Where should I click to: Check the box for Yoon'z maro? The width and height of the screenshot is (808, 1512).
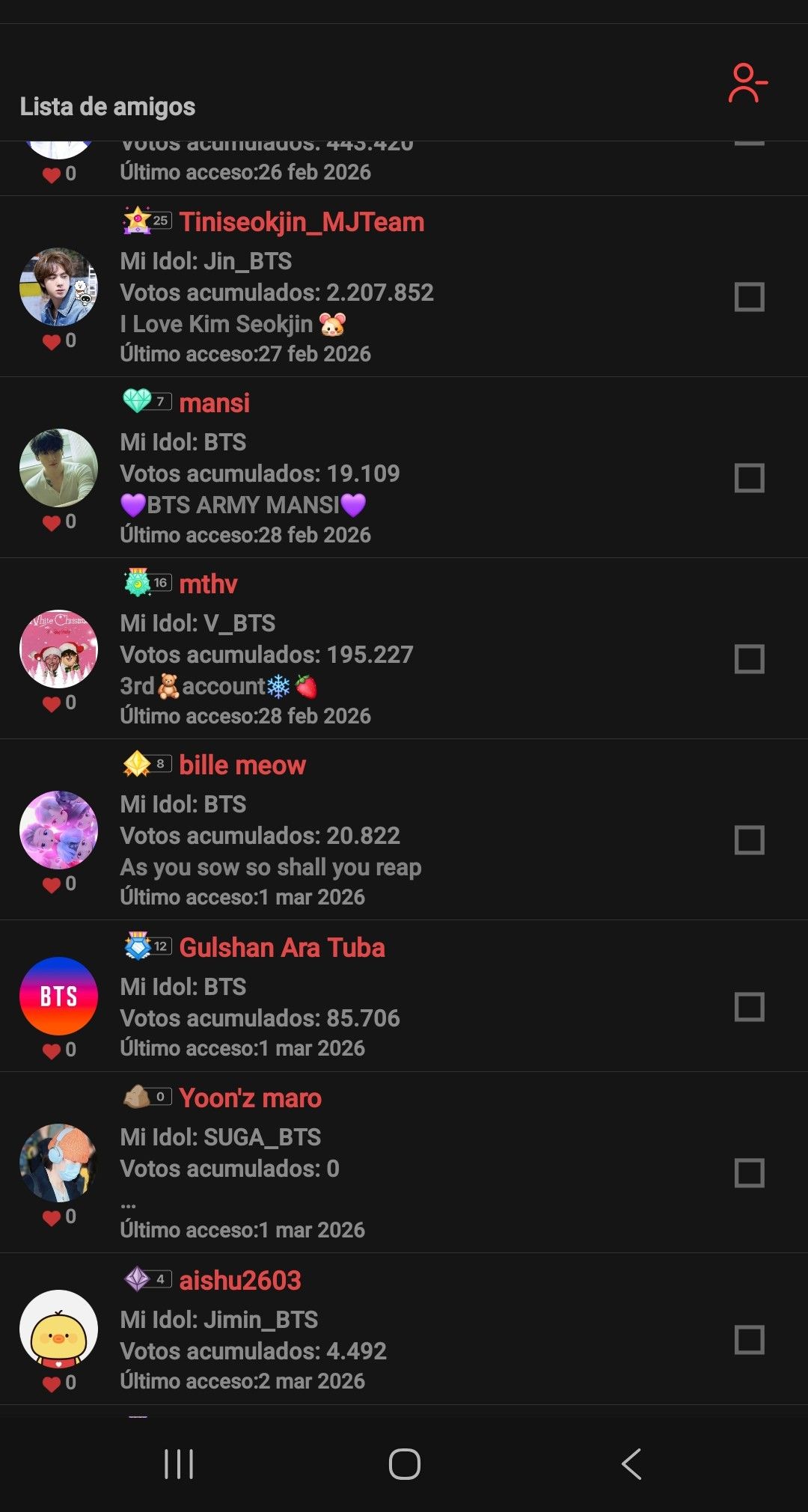749,1173
